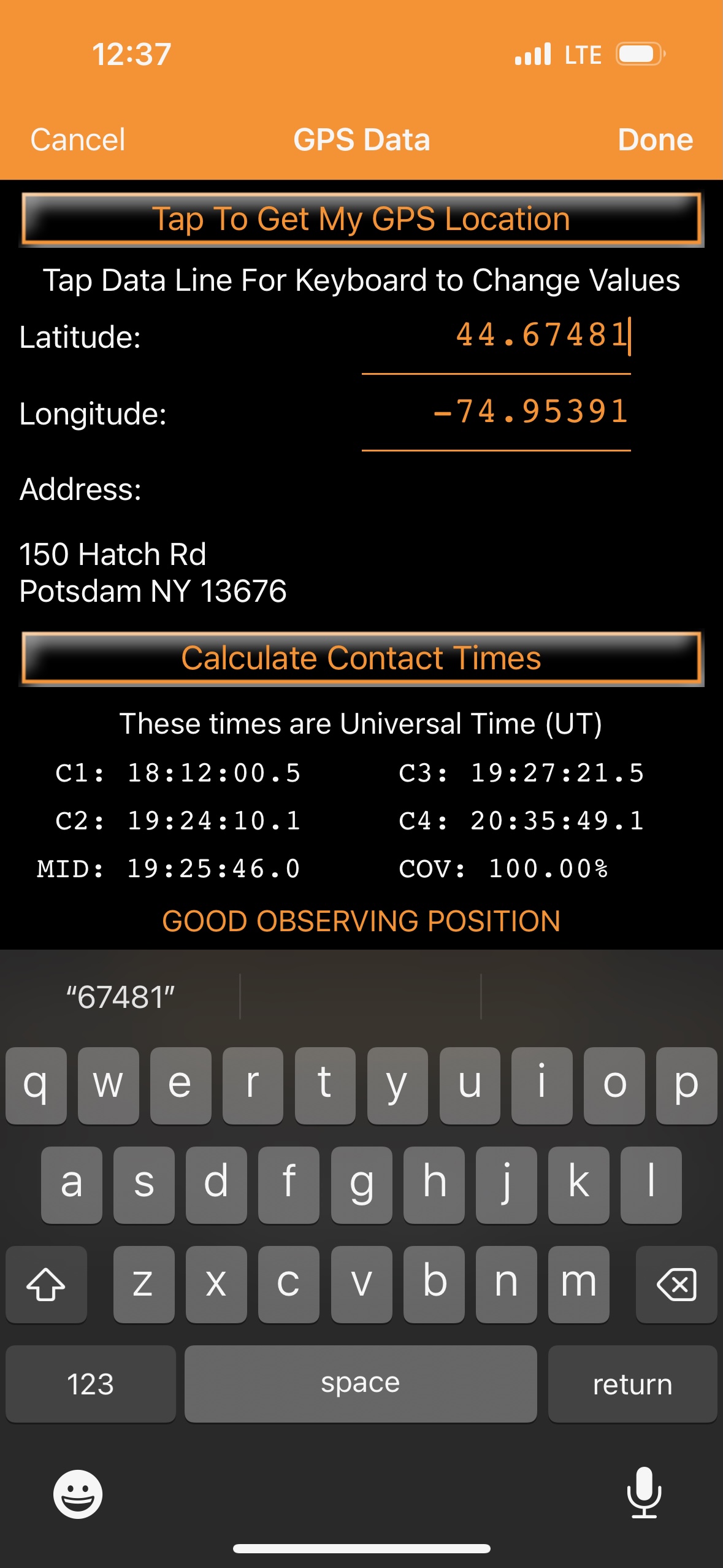723x1568 pixels.
Task: Open the emoji keyboard
Action: [x=78, y=1493]
